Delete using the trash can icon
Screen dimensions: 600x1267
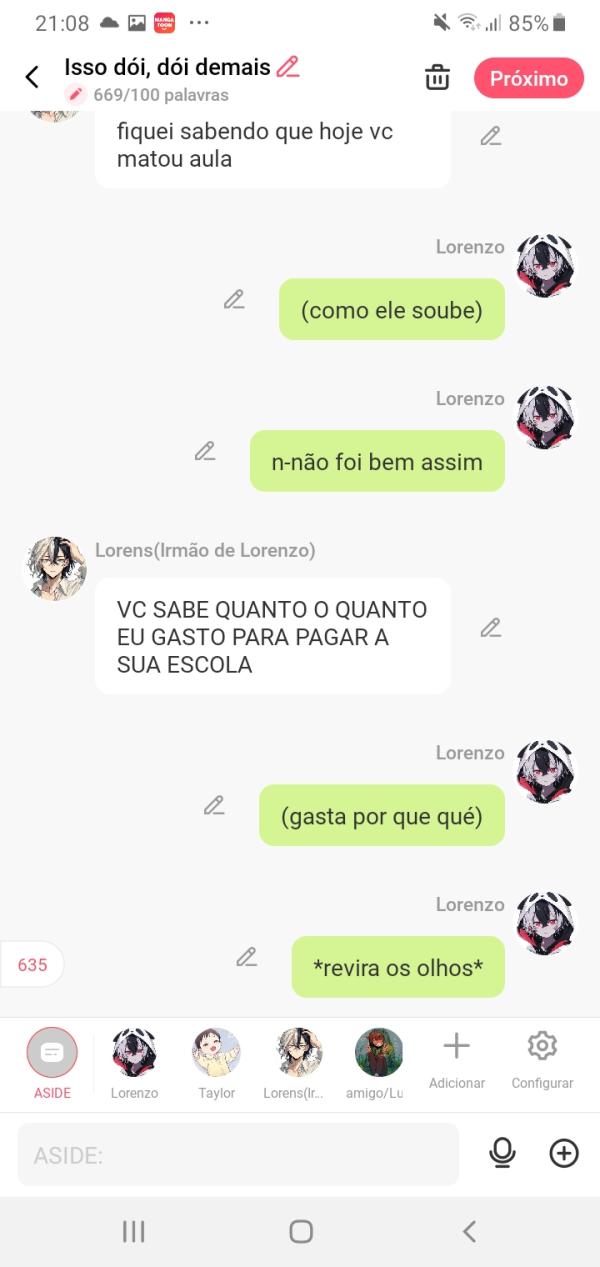(437, 78)
